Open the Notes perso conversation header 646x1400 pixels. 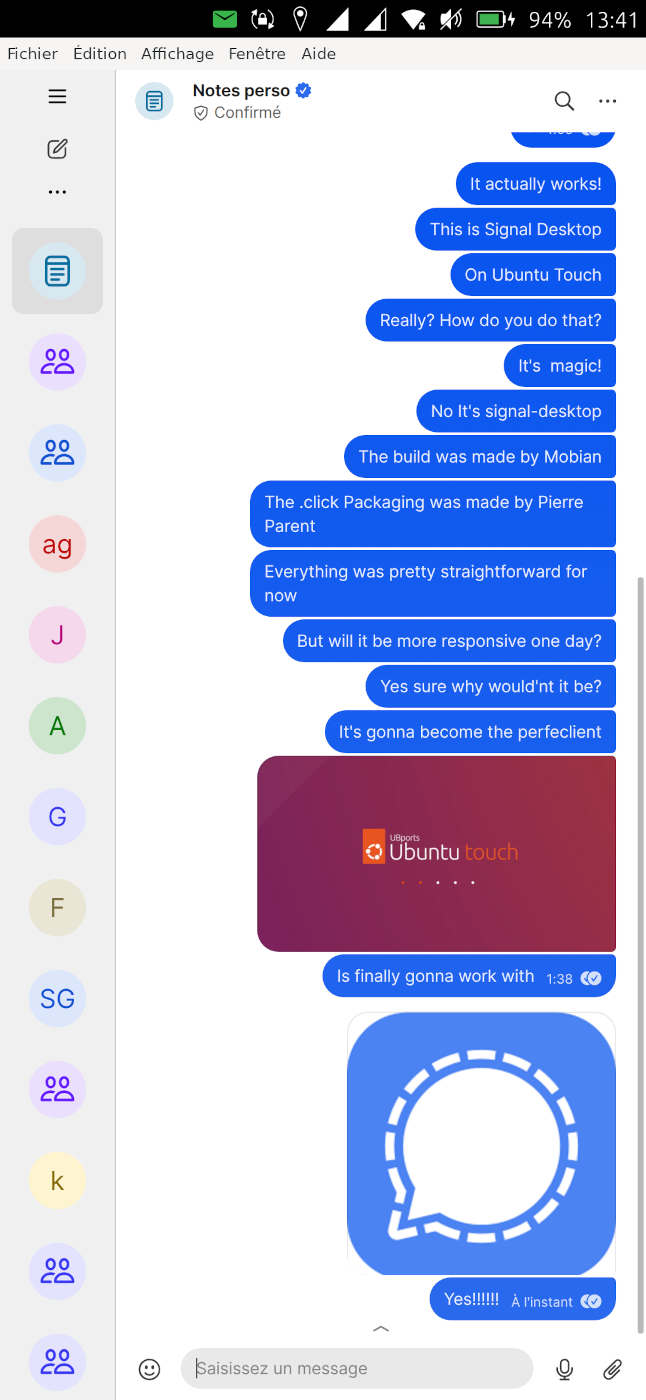point(241,100)
